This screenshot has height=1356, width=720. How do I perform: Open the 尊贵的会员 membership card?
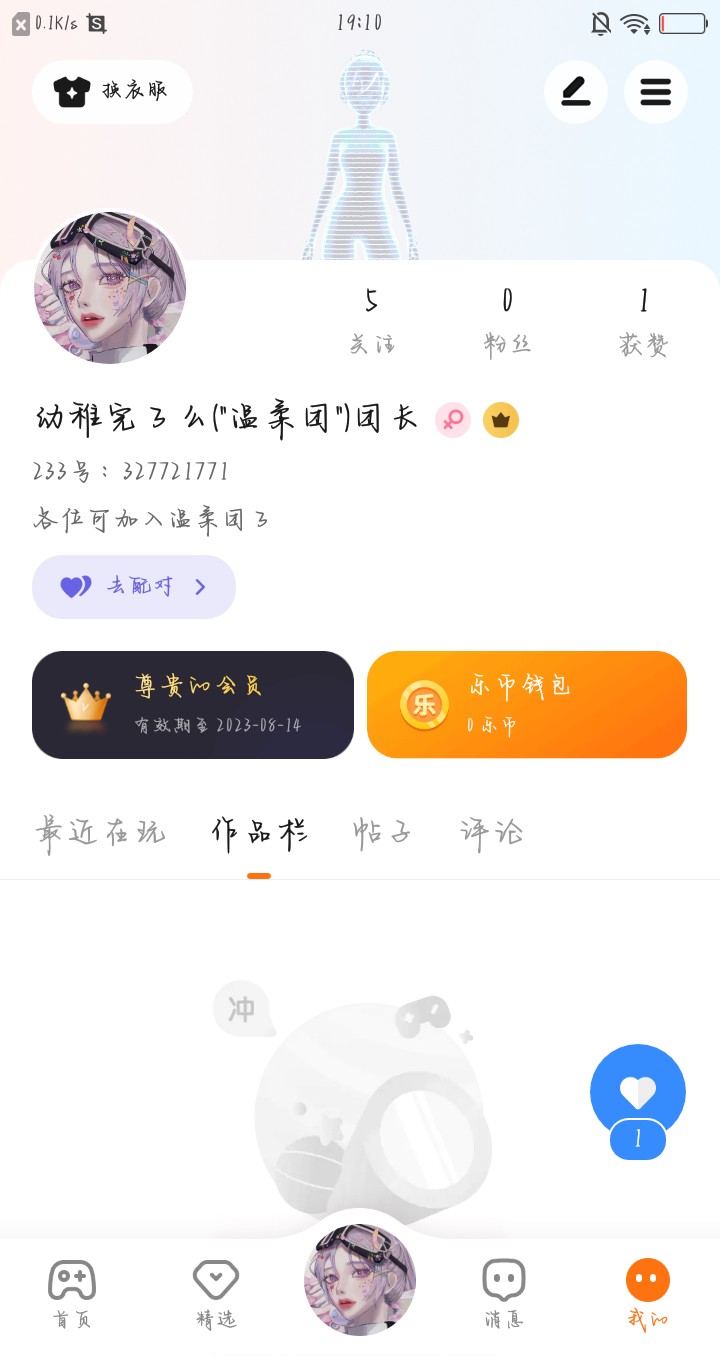coord(193,705)
